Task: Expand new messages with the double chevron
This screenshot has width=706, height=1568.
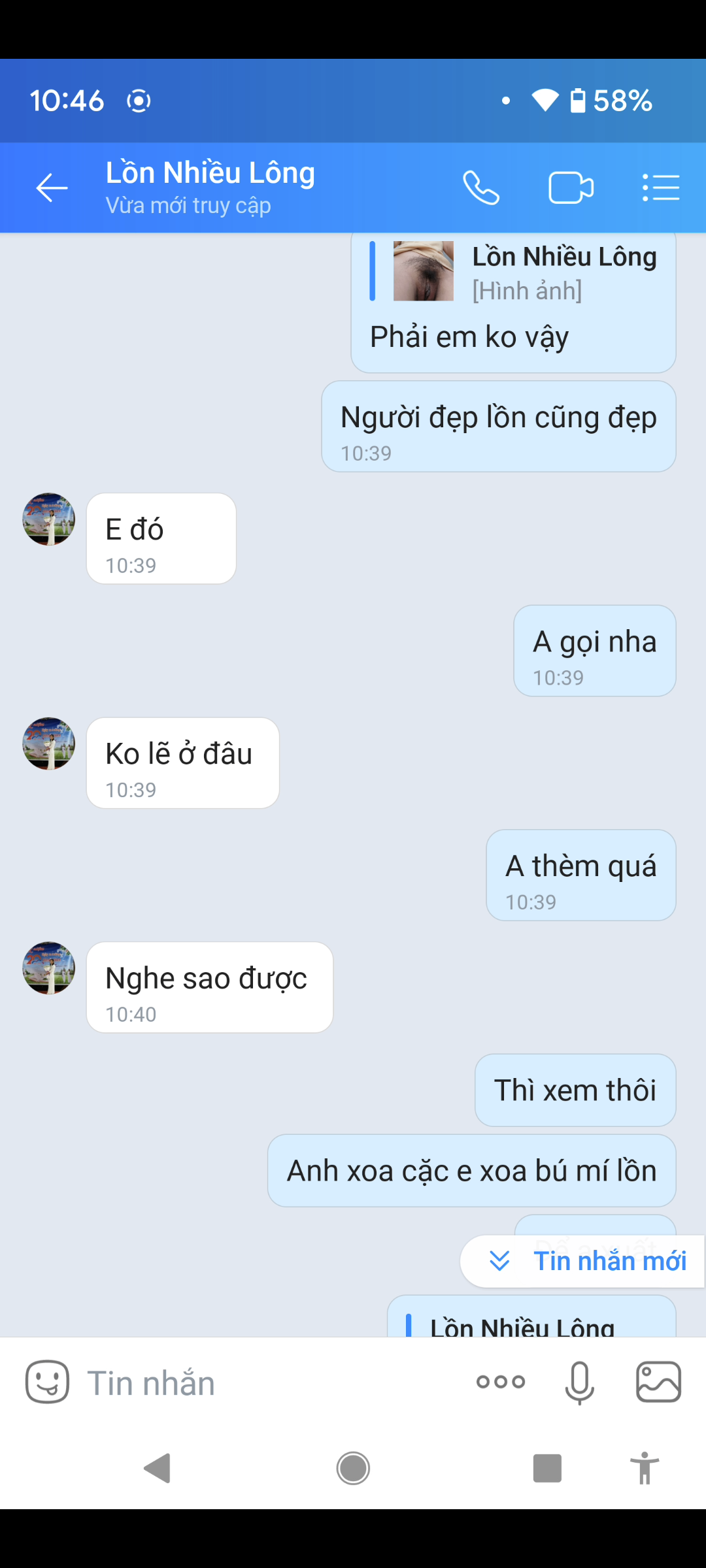Action: pos(499,1261)
